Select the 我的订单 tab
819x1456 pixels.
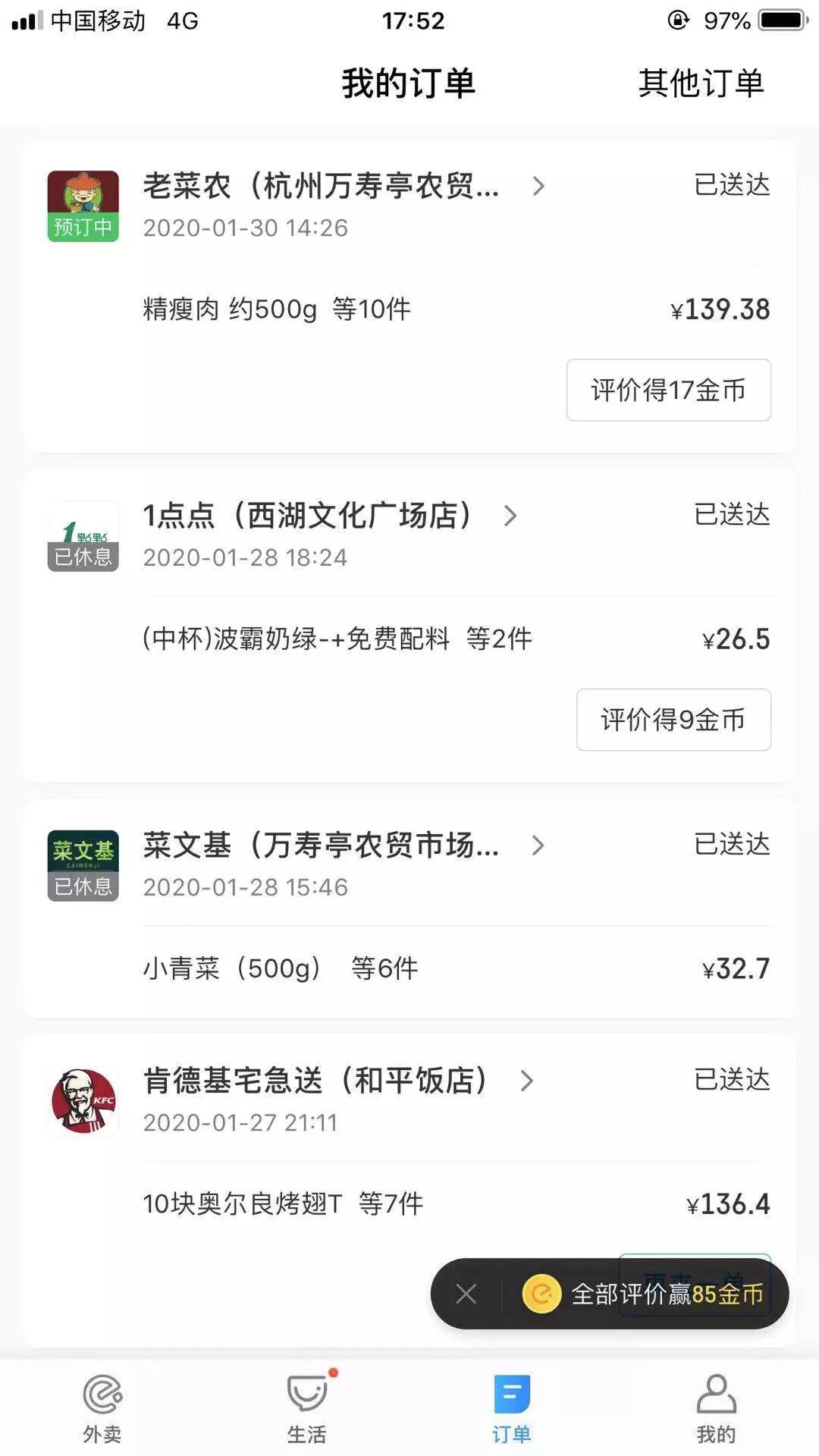407,85
